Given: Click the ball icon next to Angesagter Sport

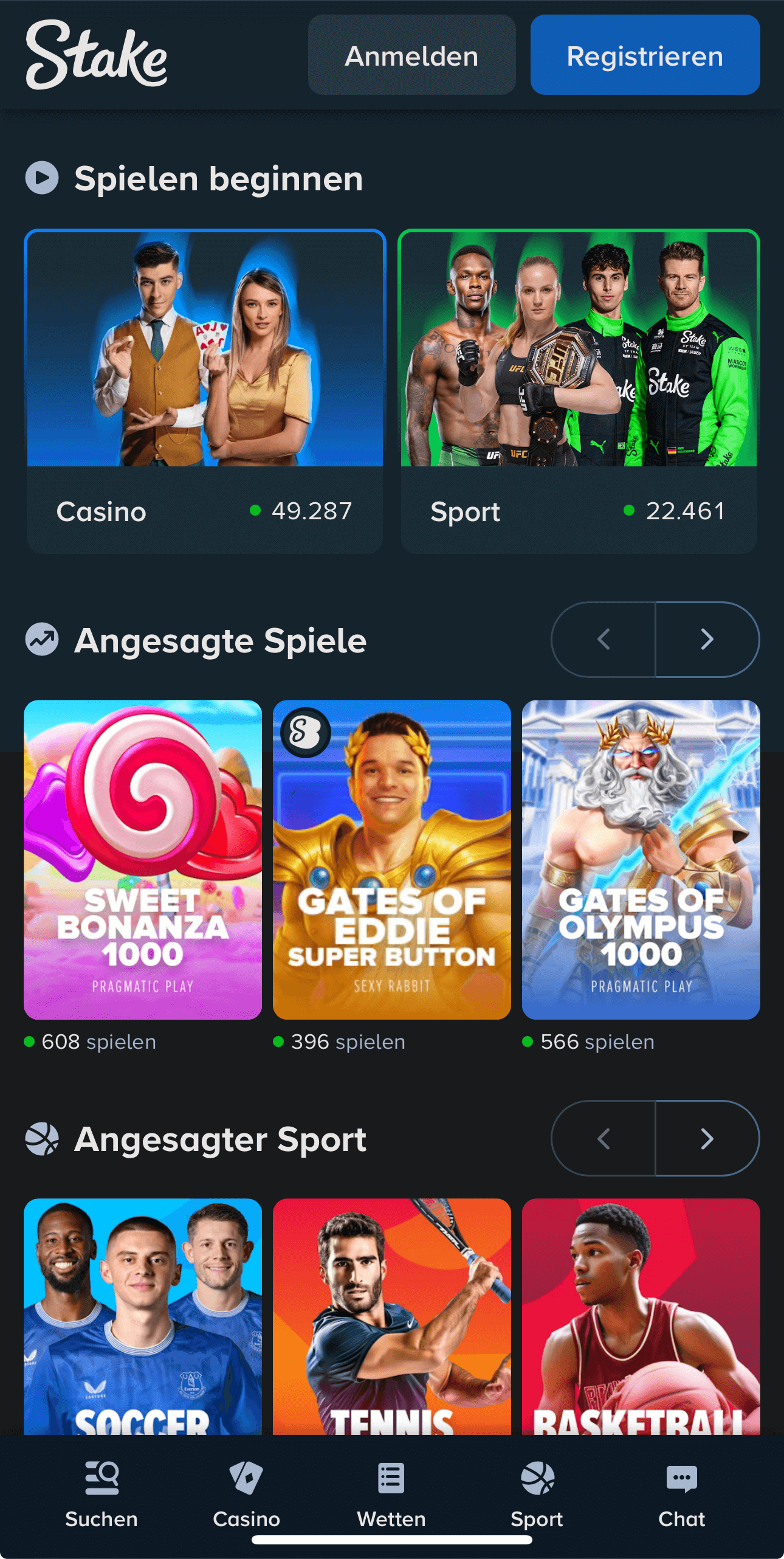Looking at the screenshot, I should [x=42, y=1139].
